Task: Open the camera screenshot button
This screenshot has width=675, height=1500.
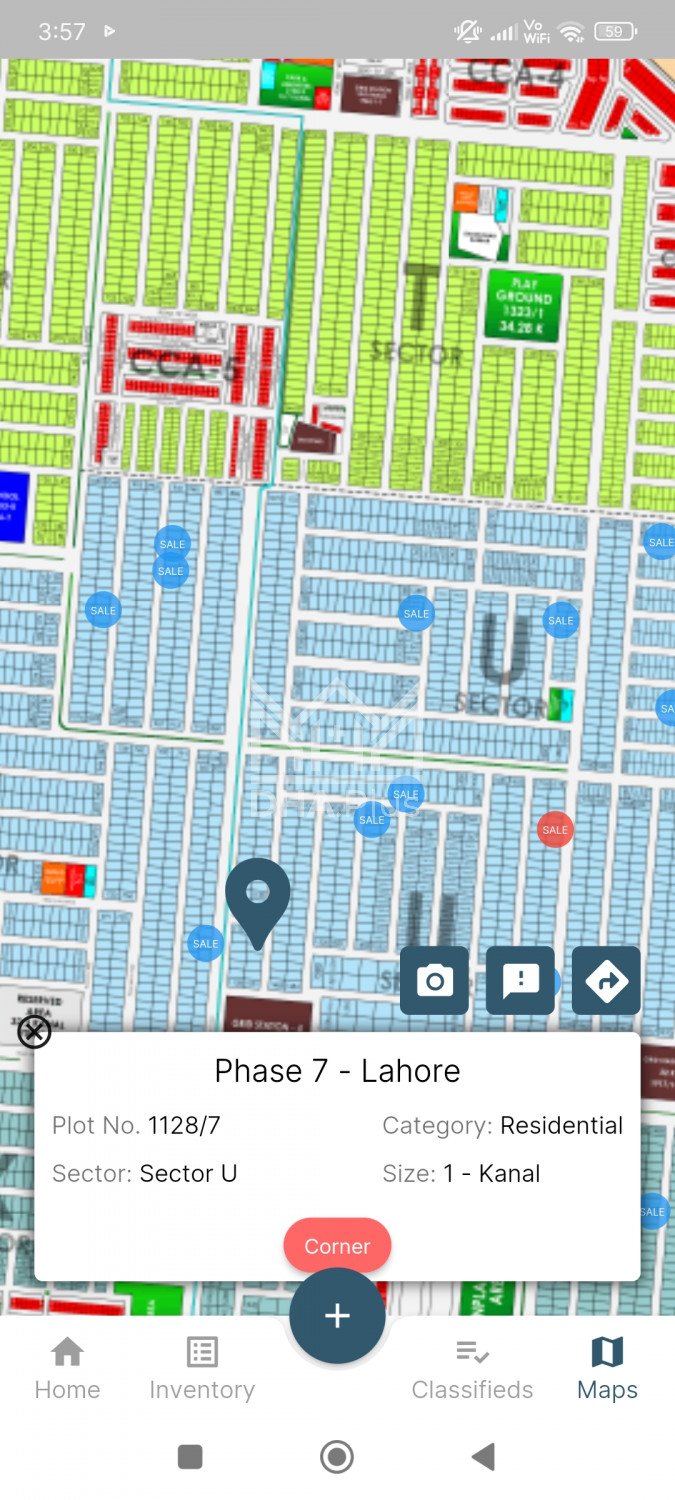Action: 434,981
